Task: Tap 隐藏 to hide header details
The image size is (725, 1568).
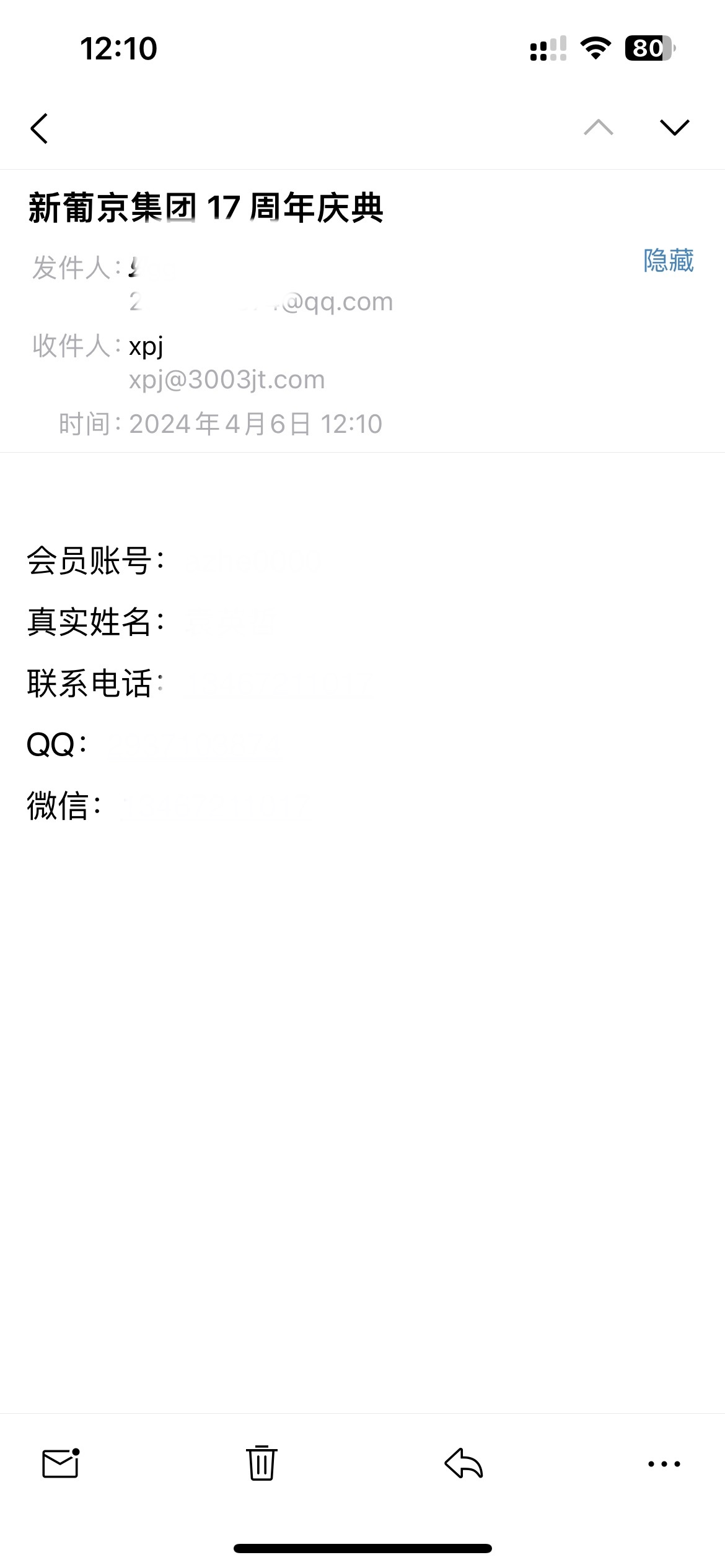Action: tap(669, 260)
